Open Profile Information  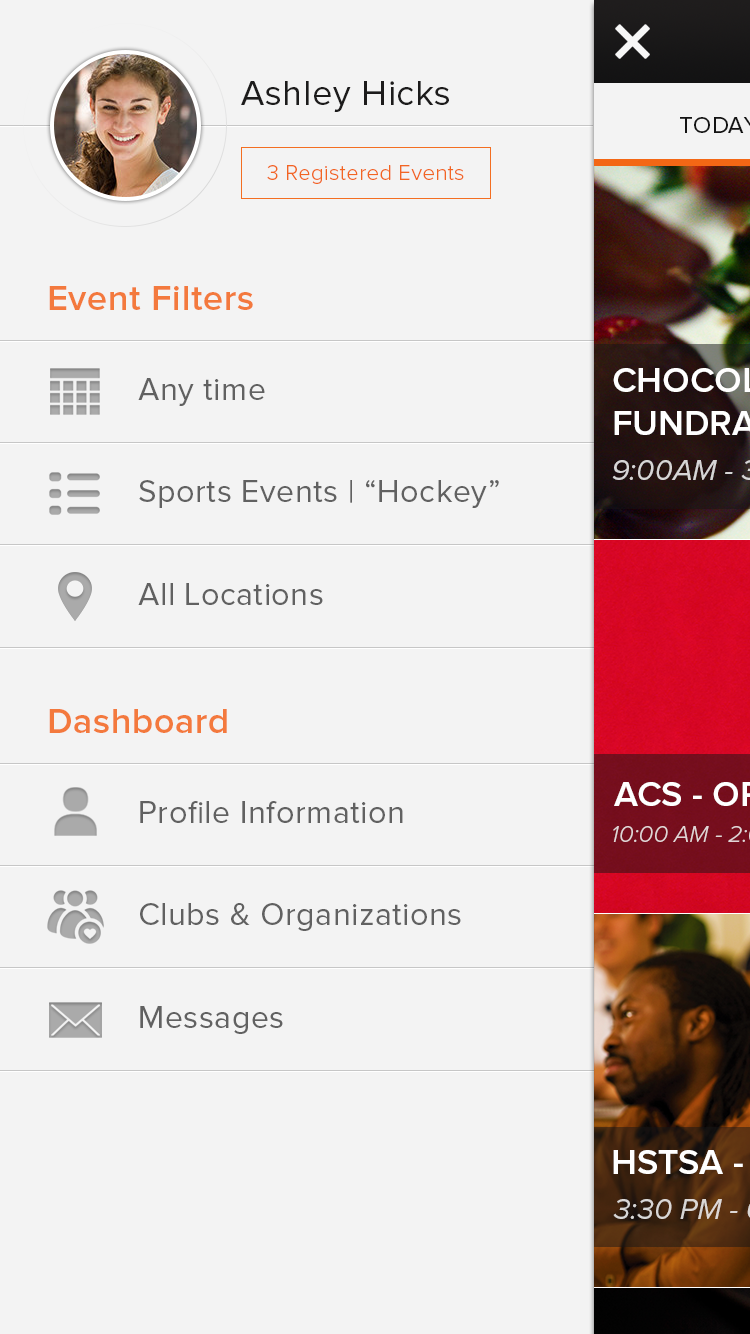(297, 814)
